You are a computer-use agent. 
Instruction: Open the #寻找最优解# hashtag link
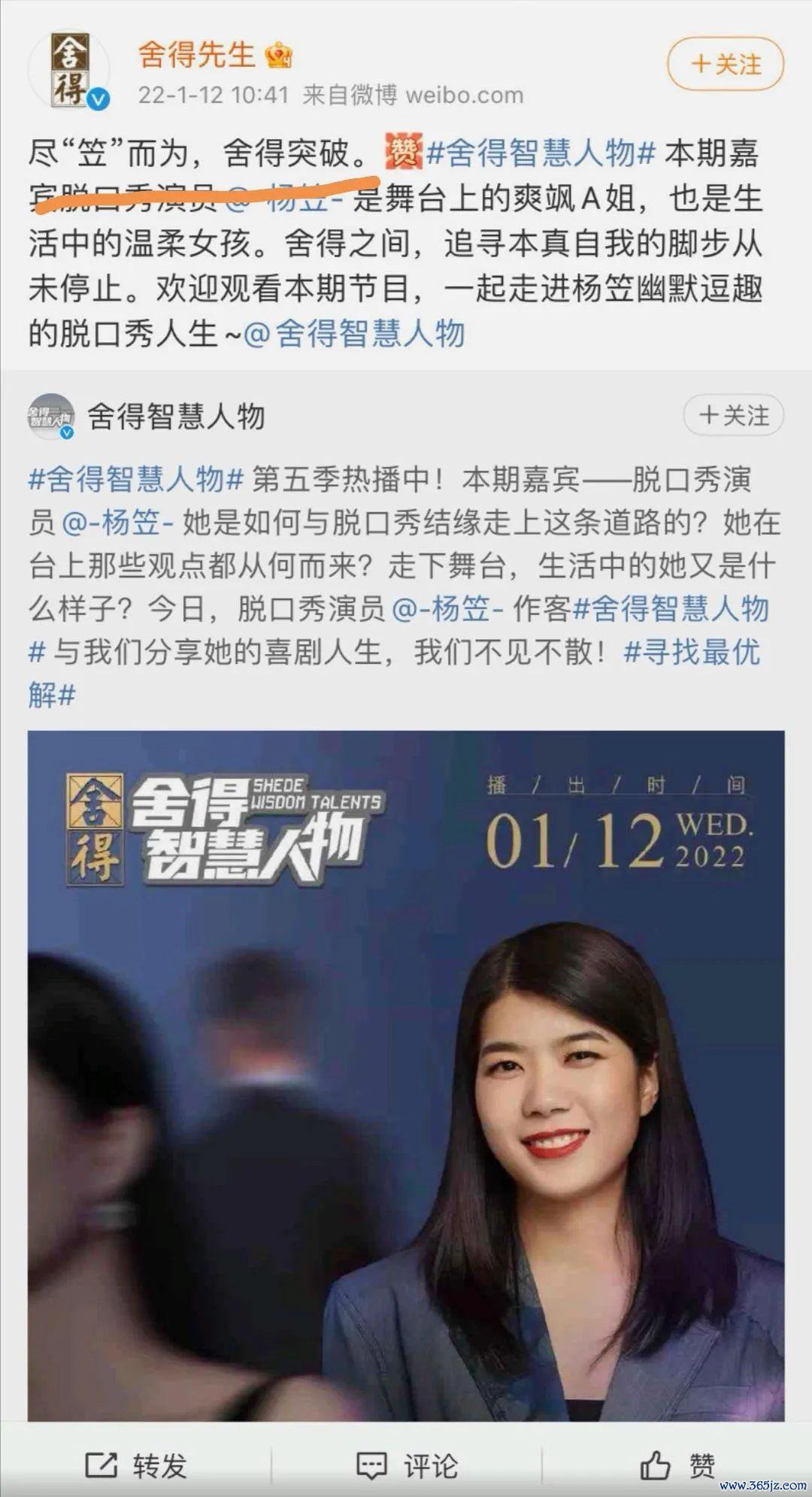pos(692,653)
